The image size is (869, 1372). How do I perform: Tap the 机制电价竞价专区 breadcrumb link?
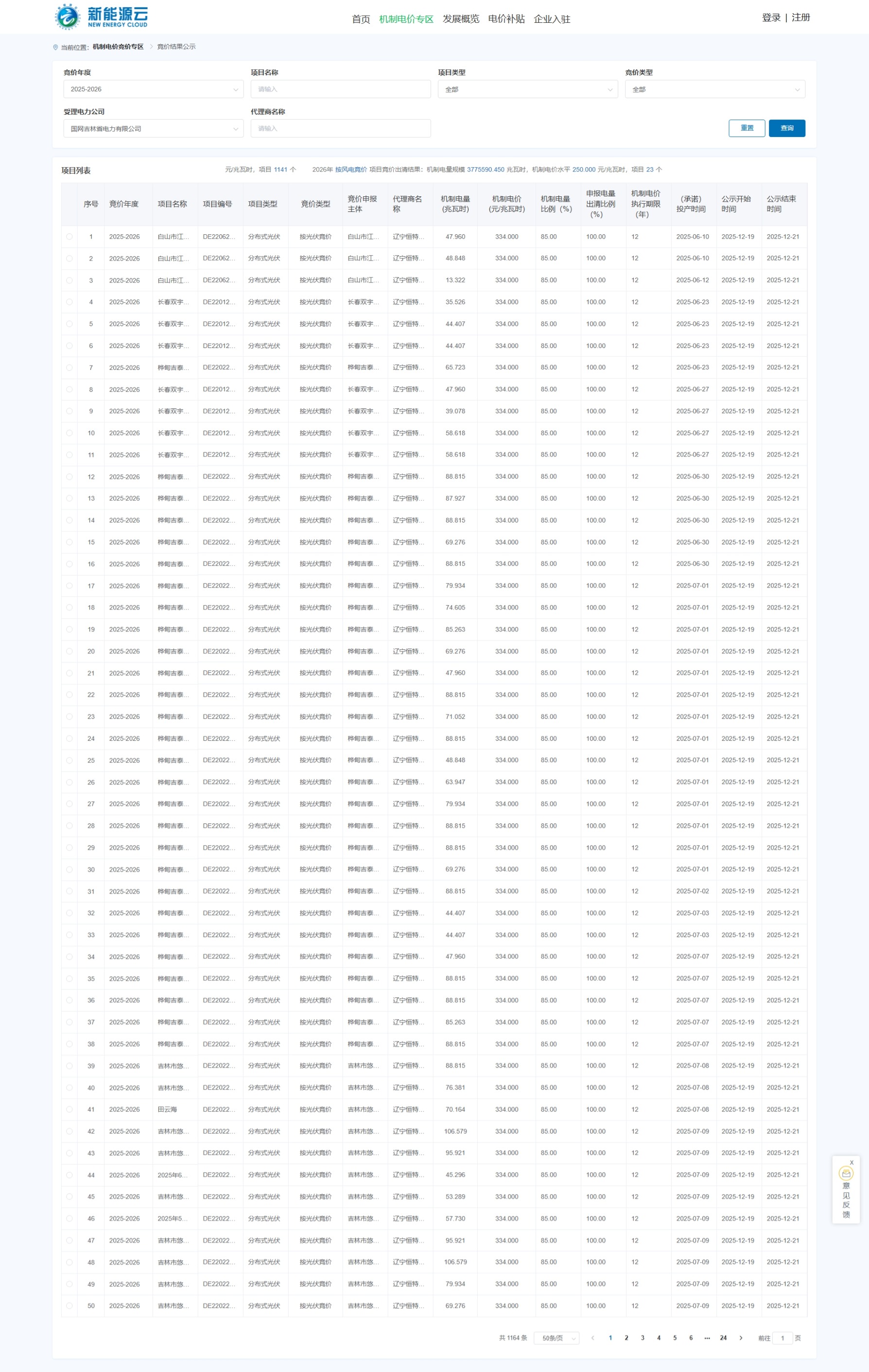point(118,47)
